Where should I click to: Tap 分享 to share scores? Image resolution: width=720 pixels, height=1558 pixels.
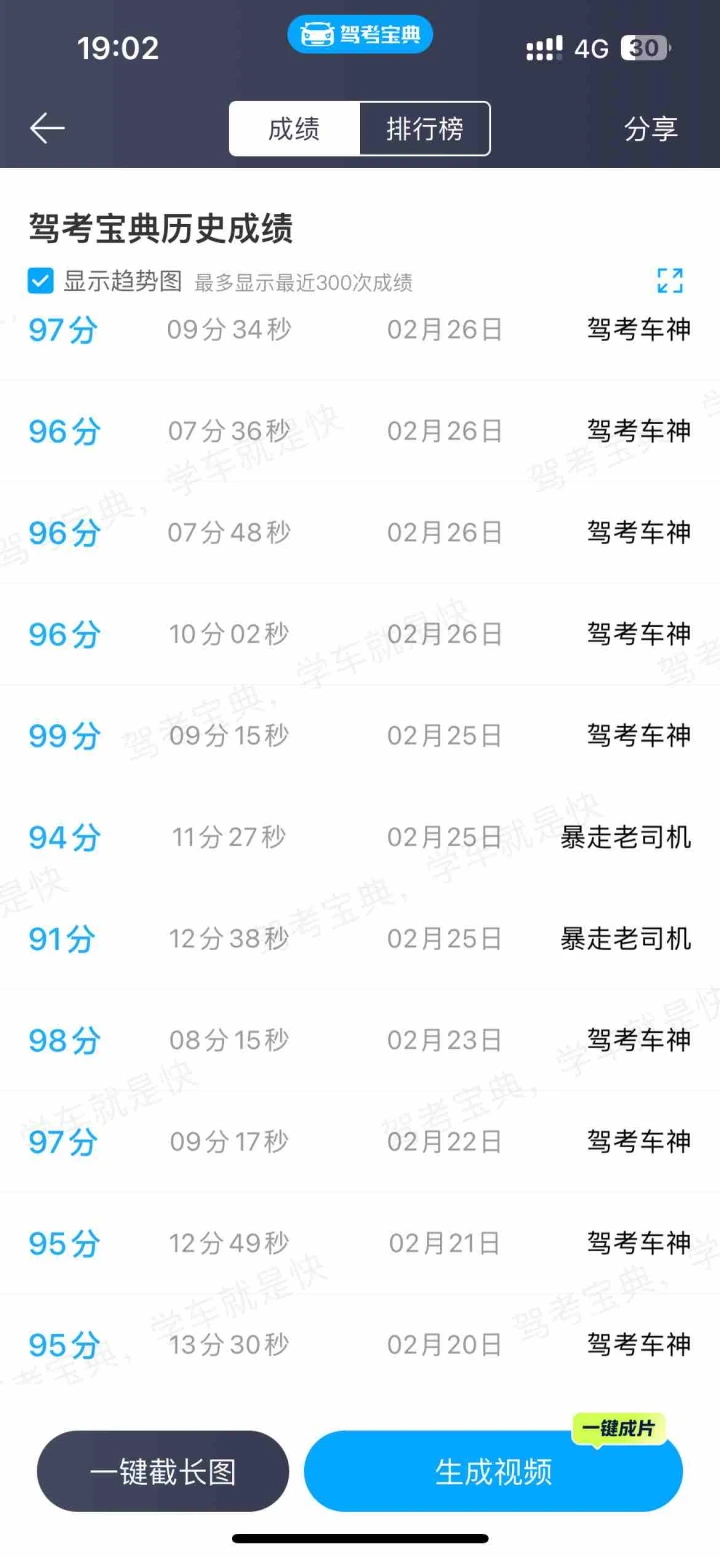[x=651, y=128]
